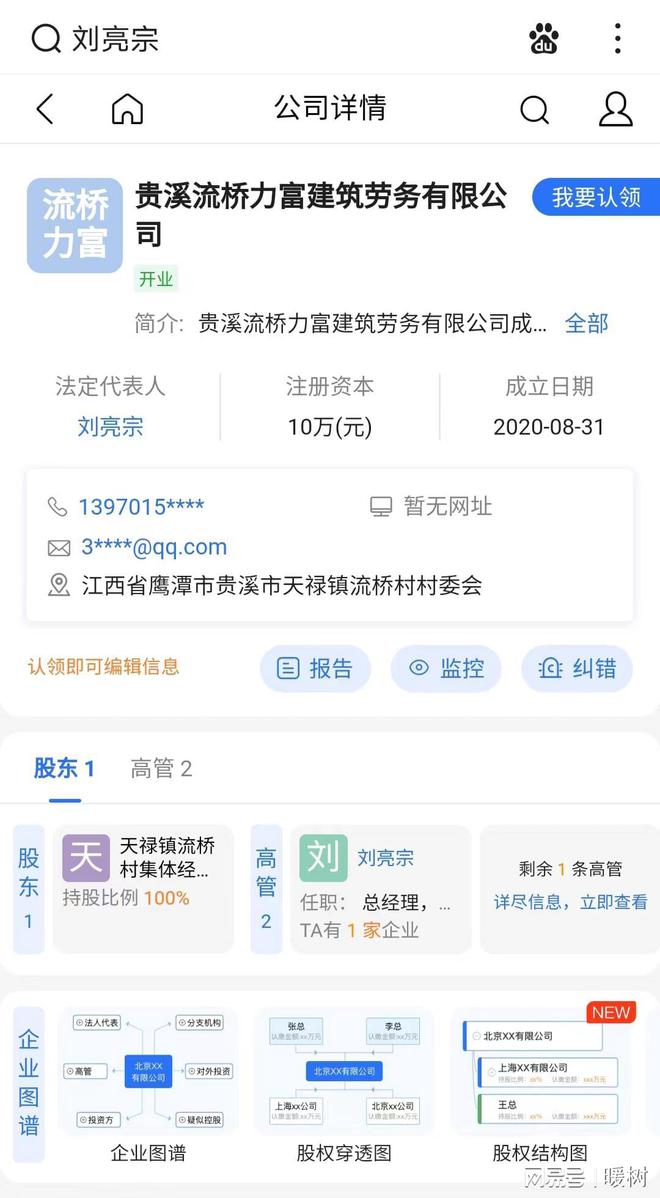This screenshot has height=1198, width=660.
Task: Open 详尽信息，立即查看 for remaining executive
Action: (571, 902)
